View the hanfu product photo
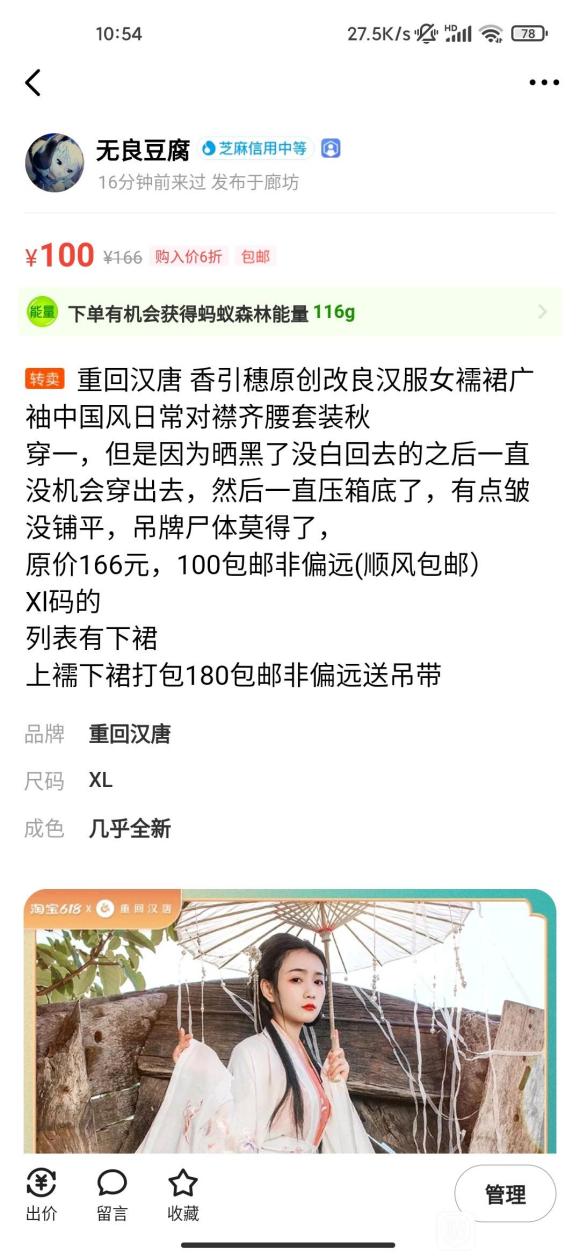 (x=290, y=1021)
